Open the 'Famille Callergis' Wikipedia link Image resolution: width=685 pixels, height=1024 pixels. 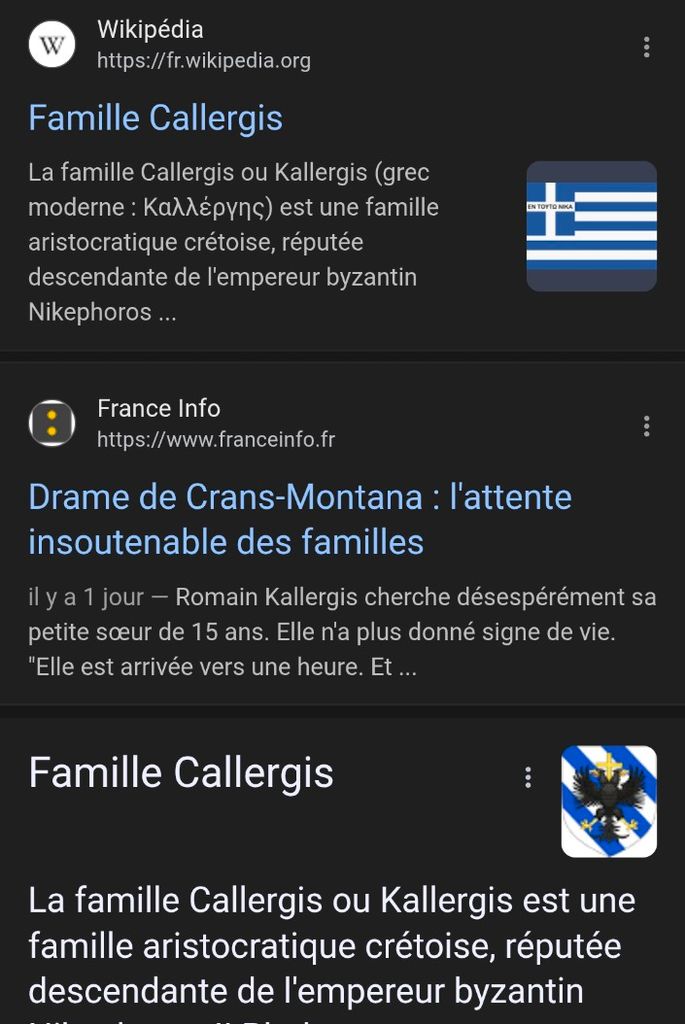pos(155,118)
